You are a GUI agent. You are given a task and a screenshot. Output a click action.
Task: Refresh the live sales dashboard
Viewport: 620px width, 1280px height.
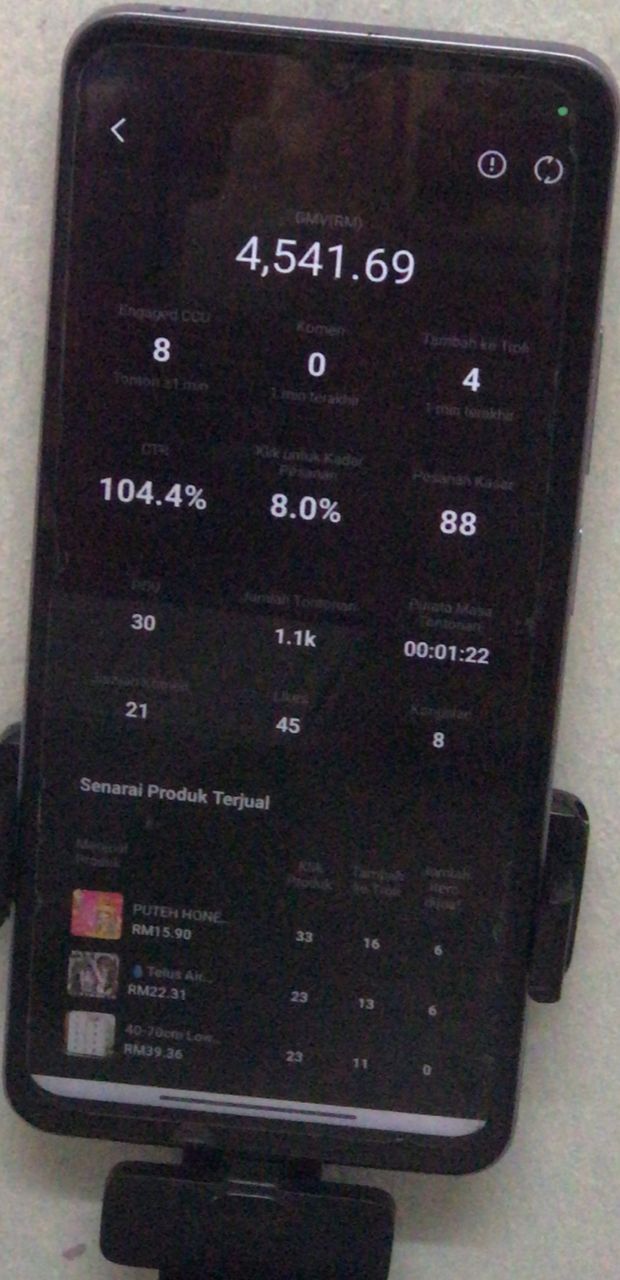point(548,170)
